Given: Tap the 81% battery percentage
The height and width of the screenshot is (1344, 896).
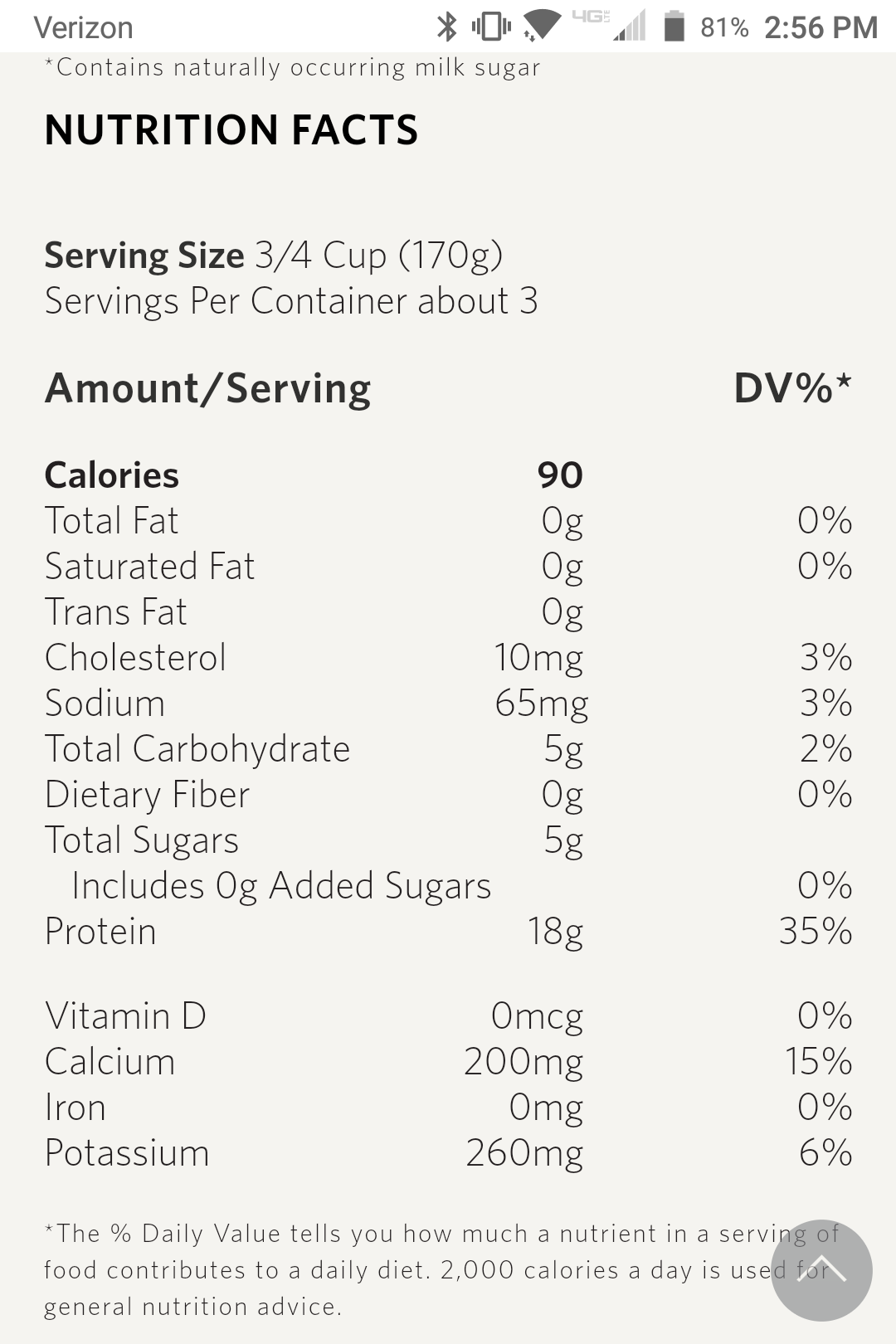Looking at the screenshot, I should click(x=724, y=27).
